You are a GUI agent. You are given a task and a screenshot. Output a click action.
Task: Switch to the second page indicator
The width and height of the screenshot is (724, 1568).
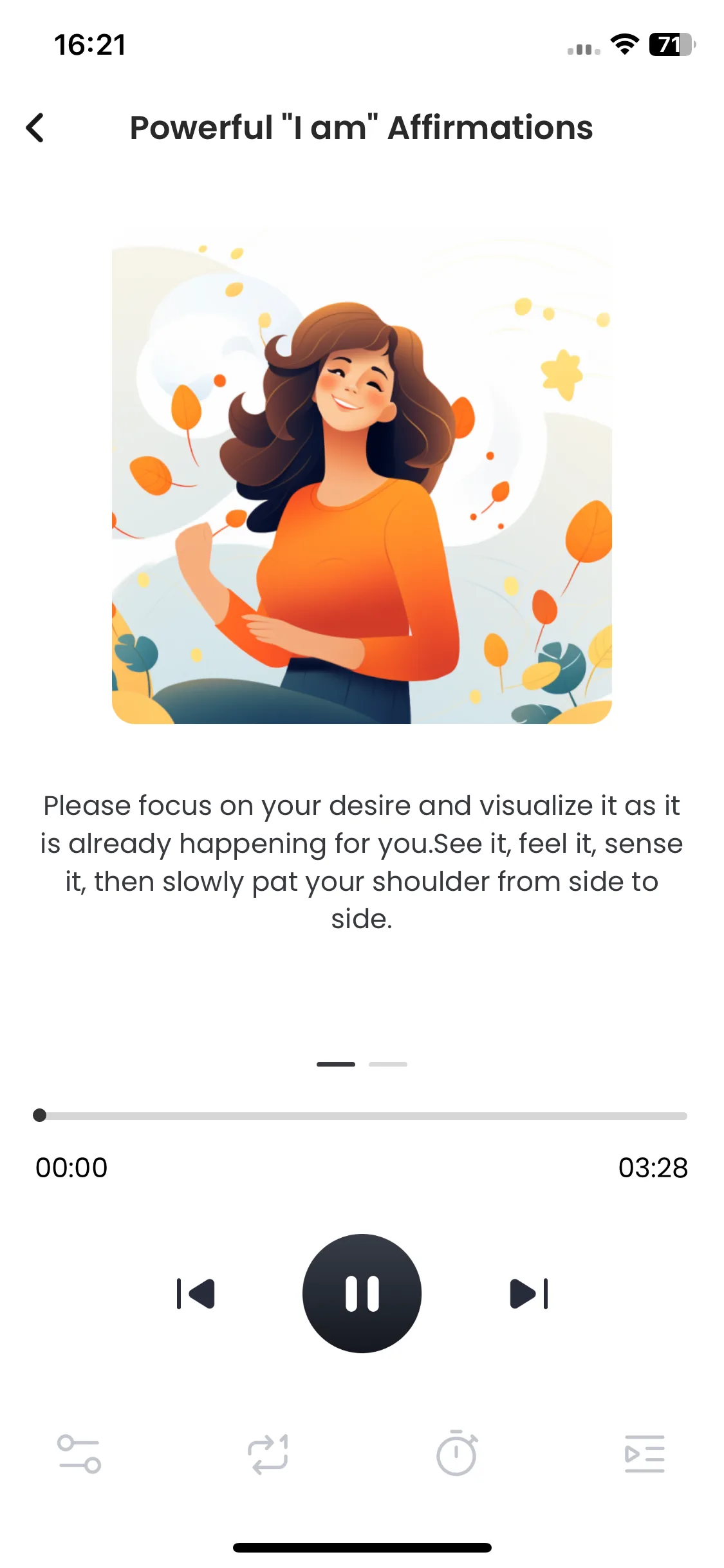coord(387,1064)
